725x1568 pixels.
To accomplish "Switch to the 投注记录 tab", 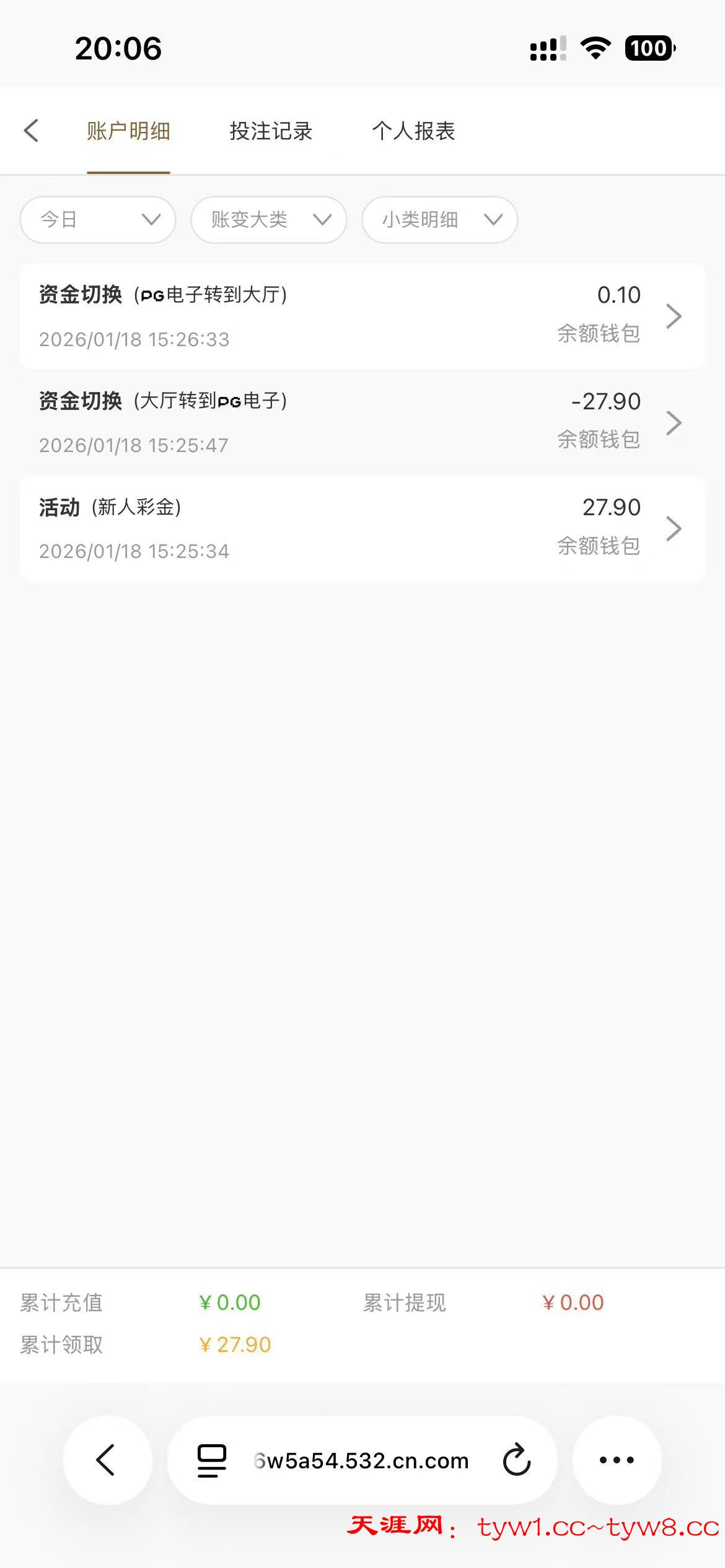I will 271,131.
